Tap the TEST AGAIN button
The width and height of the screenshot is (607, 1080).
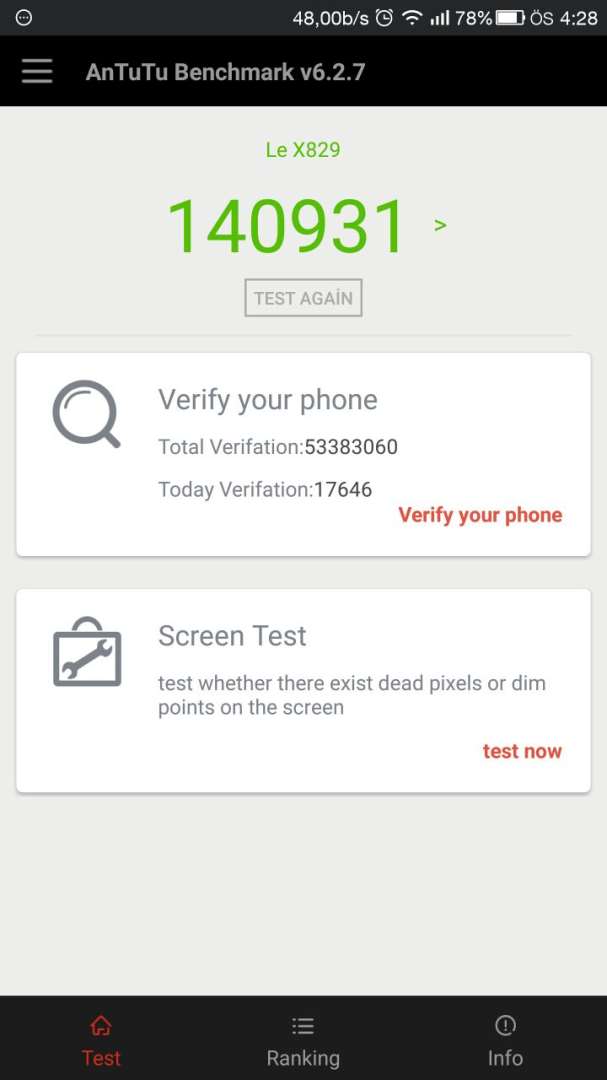(x=303, y=298)
